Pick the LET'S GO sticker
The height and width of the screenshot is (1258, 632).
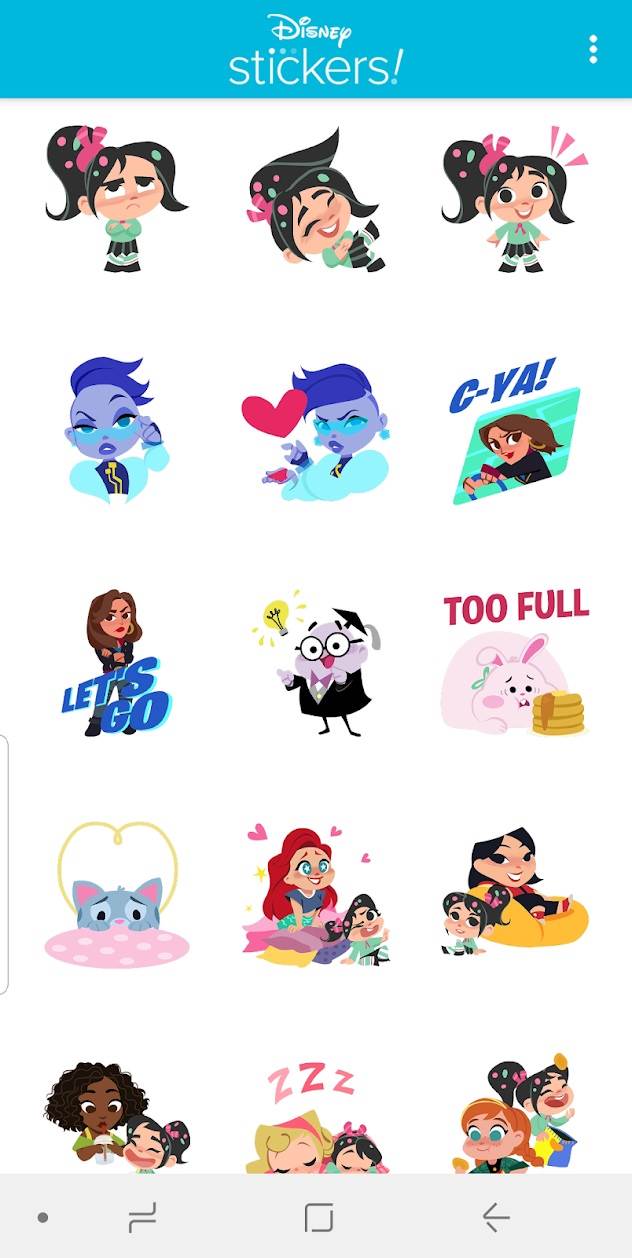coord(117,663)
